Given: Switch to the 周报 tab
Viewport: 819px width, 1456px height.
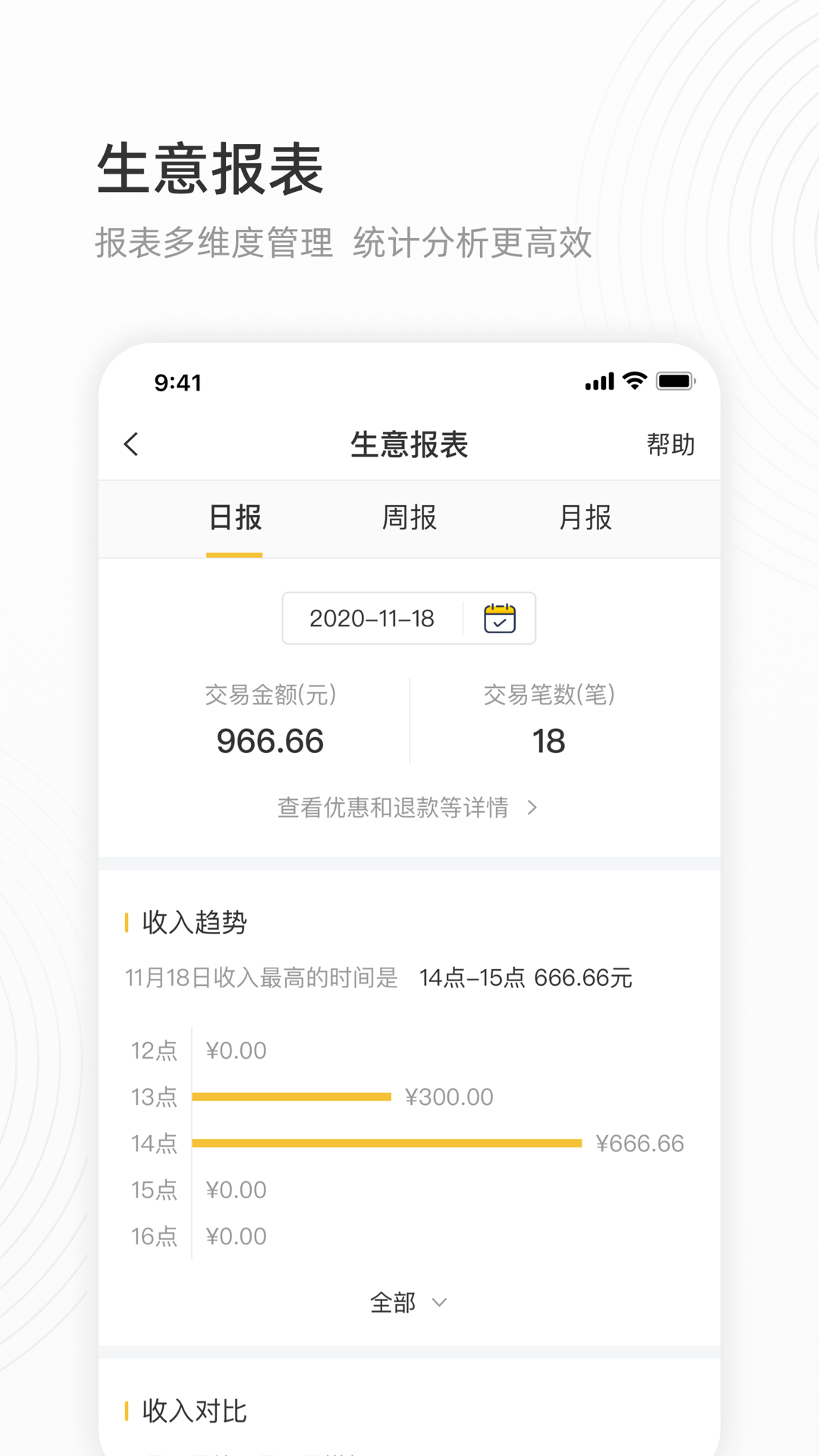Looking at the screenshot, I should point(409,518).
